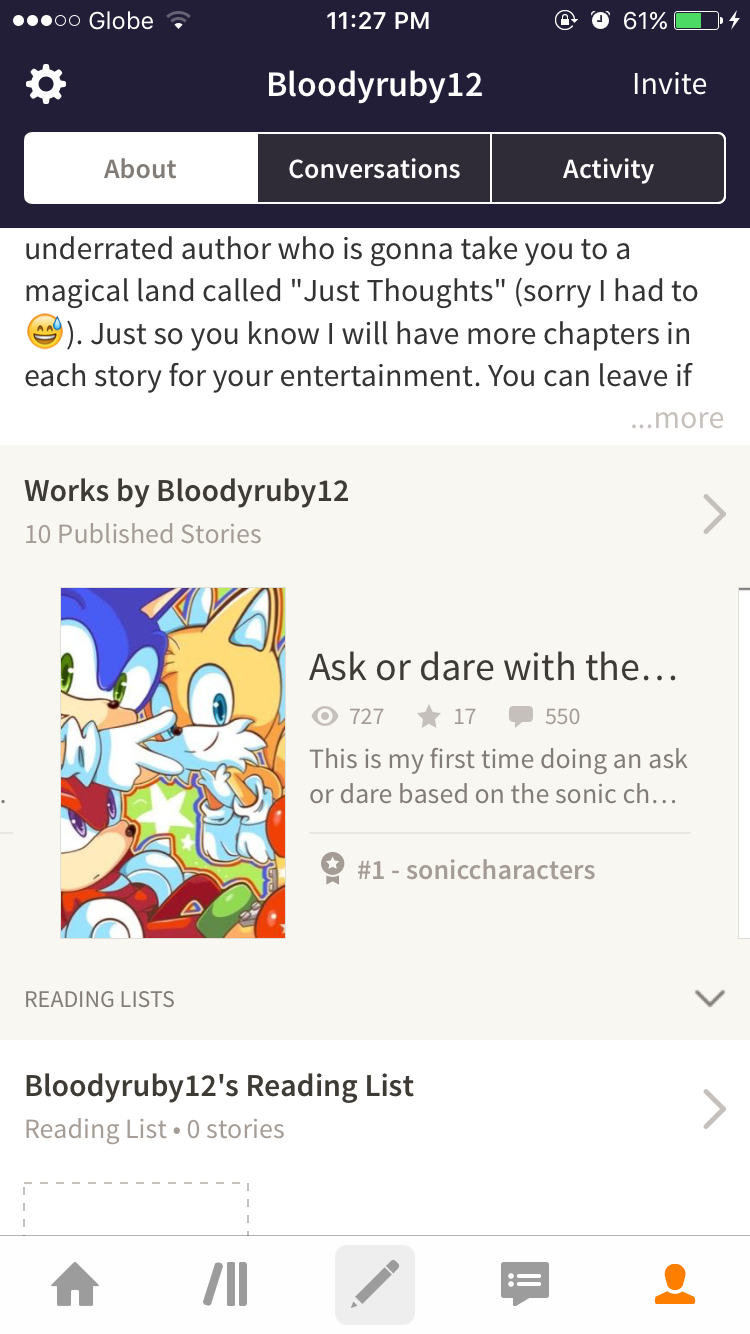Tap the pencil Write tab
The image size is (750, 1334).
[x=375, y=1284]
